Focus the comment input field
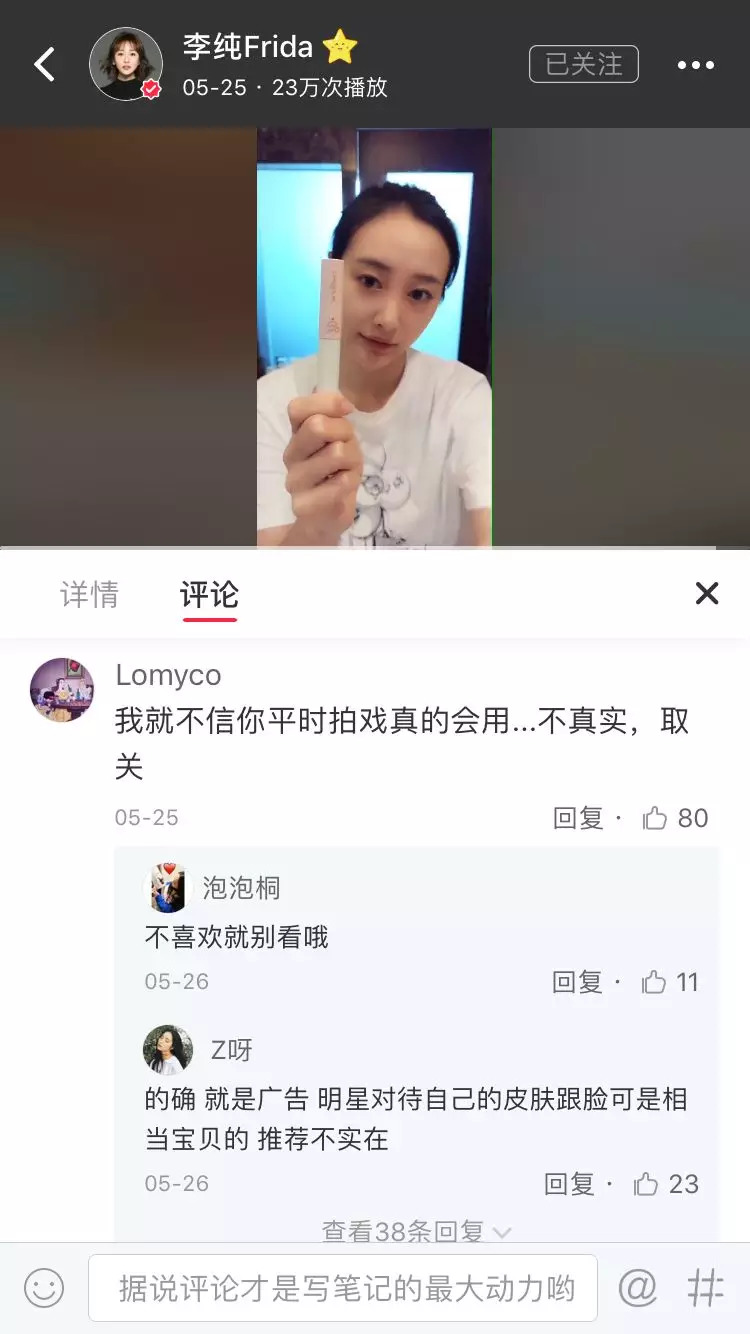This screenshot has width=750, height=1334. point(343,1288)
